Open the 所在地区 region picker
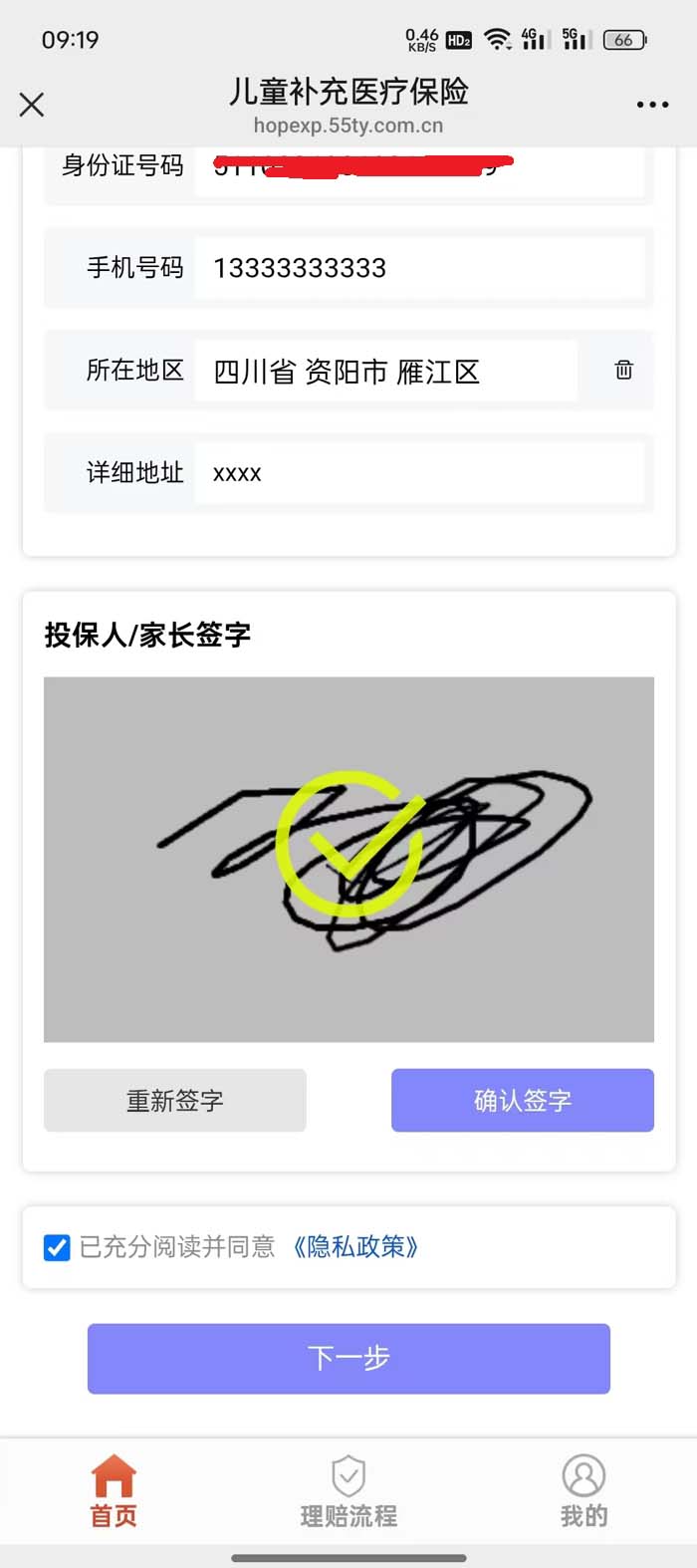This screenshot has height=1568, width=697. (385, 372)
